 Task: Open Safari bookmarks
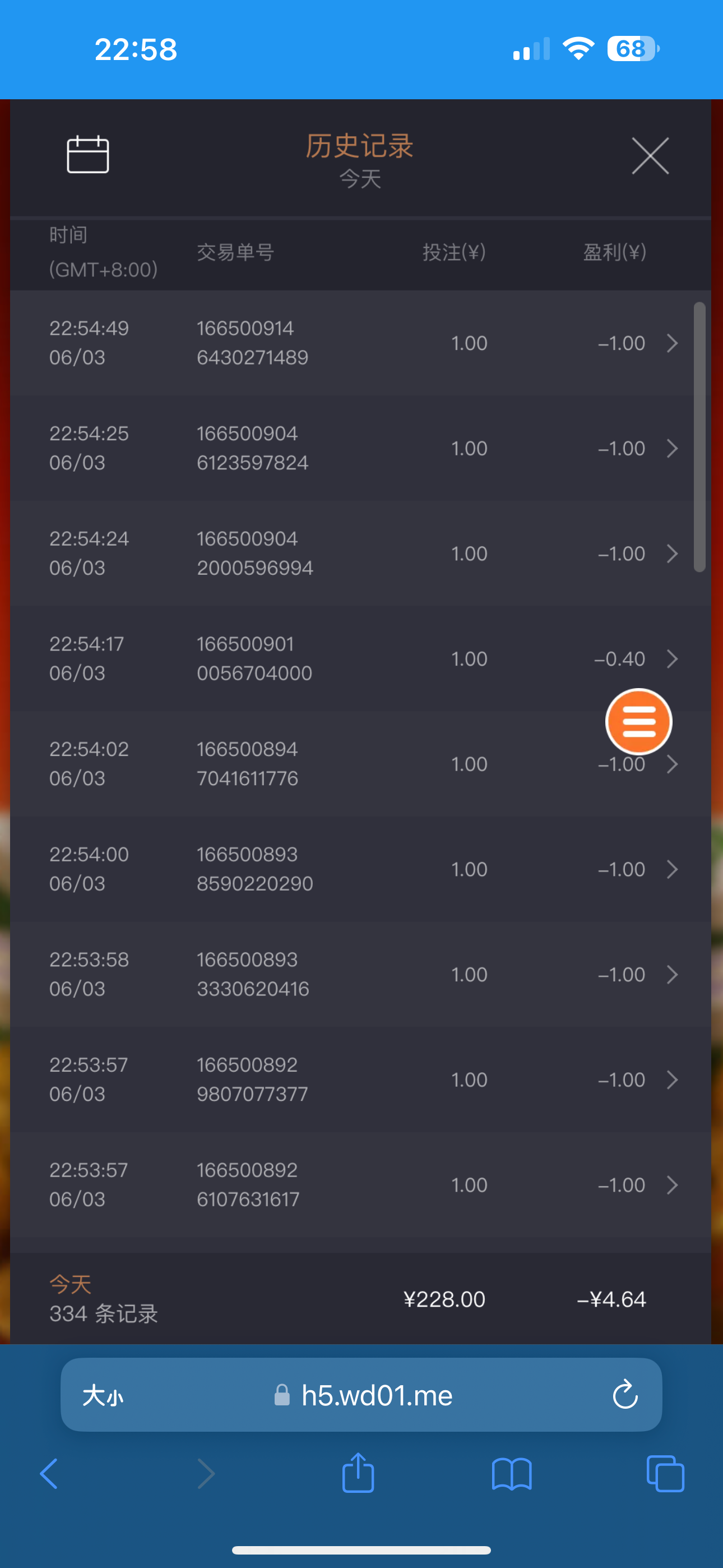[511, 1474]
